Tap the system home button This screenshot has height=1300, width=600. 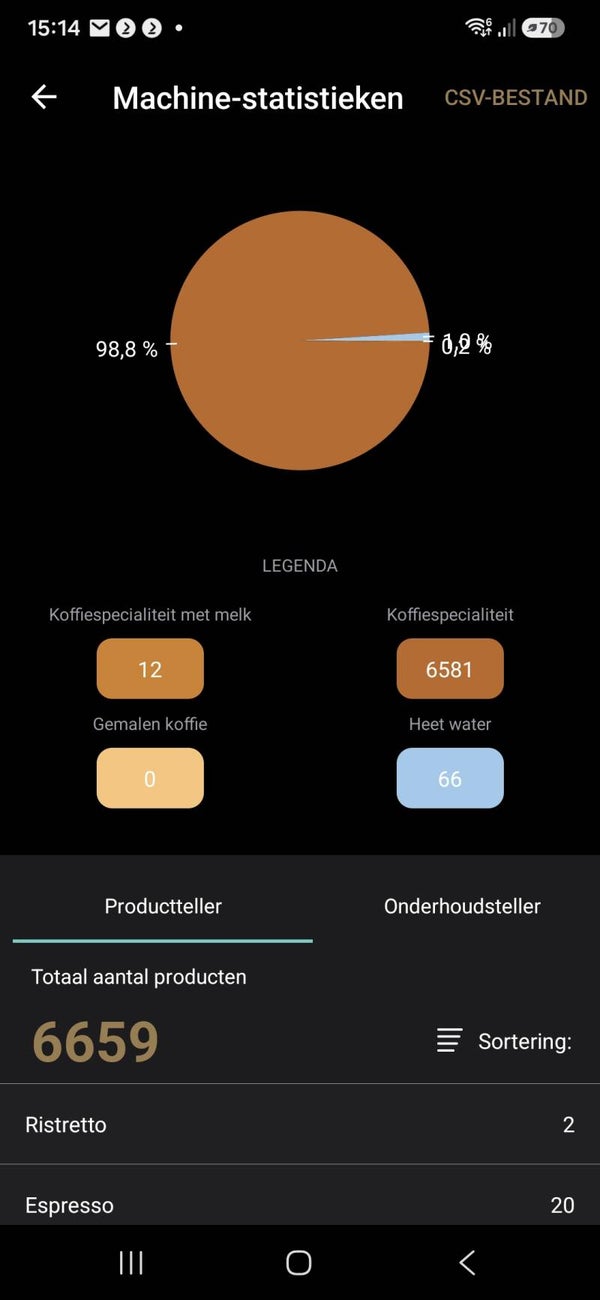coord(299,1262)
